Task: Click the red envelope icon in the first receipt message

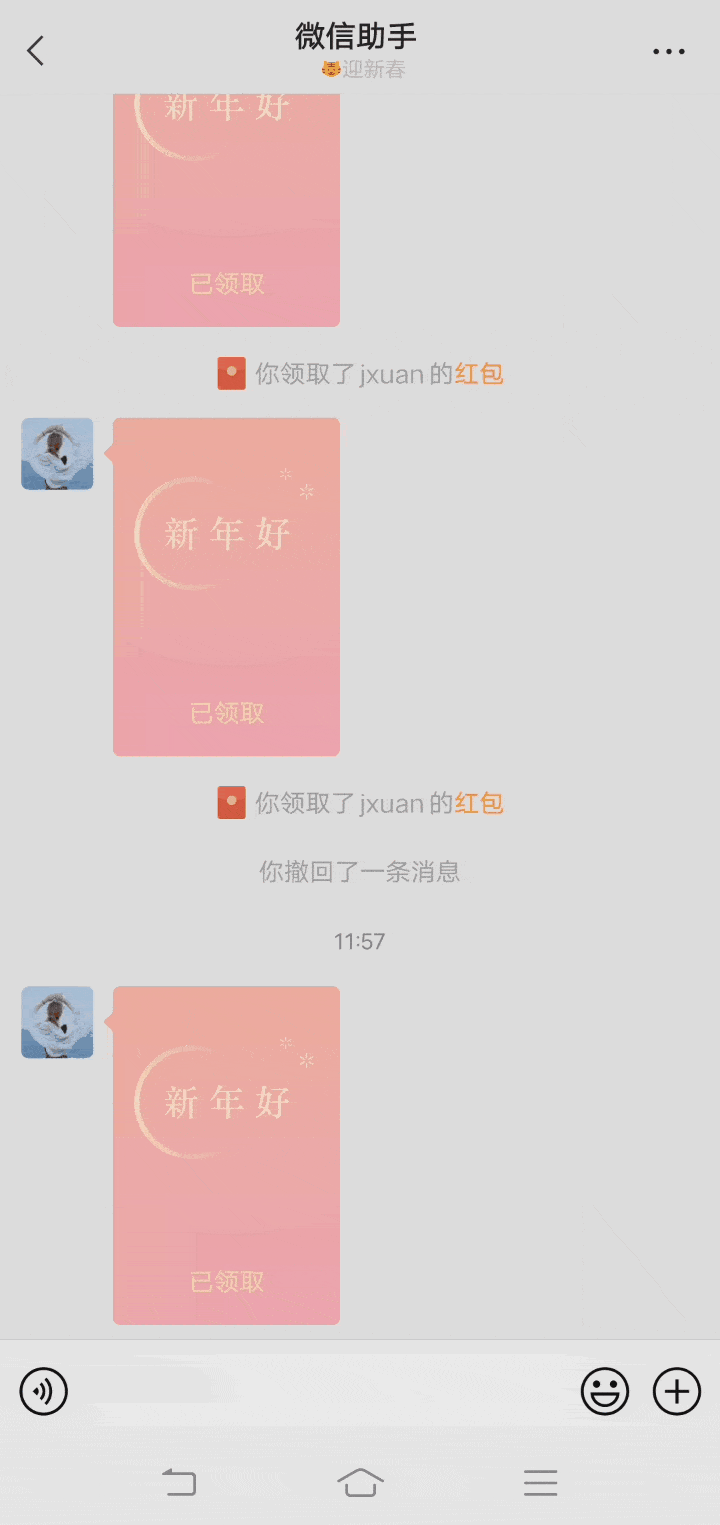Action: tap(231, 372)
